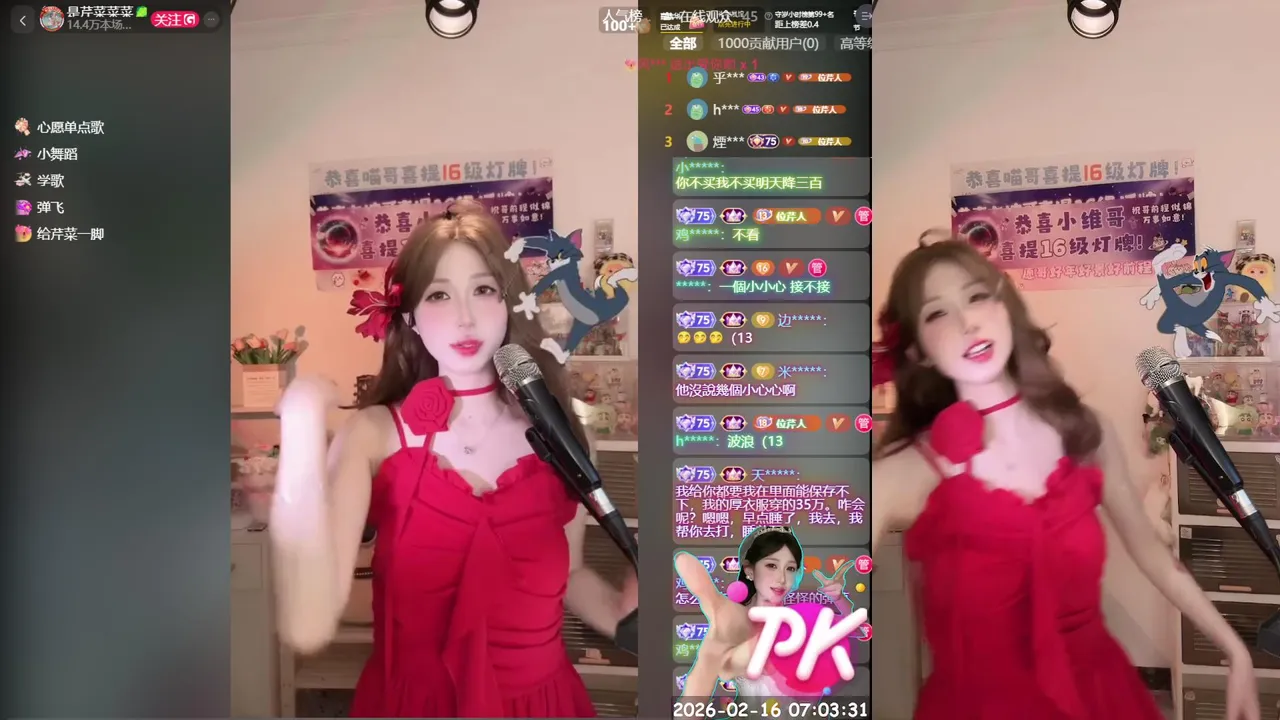This screenshot has width=1280, height=720.
Task: Go back from the live room
Action: pyautogui.click(x=23, y=20)
